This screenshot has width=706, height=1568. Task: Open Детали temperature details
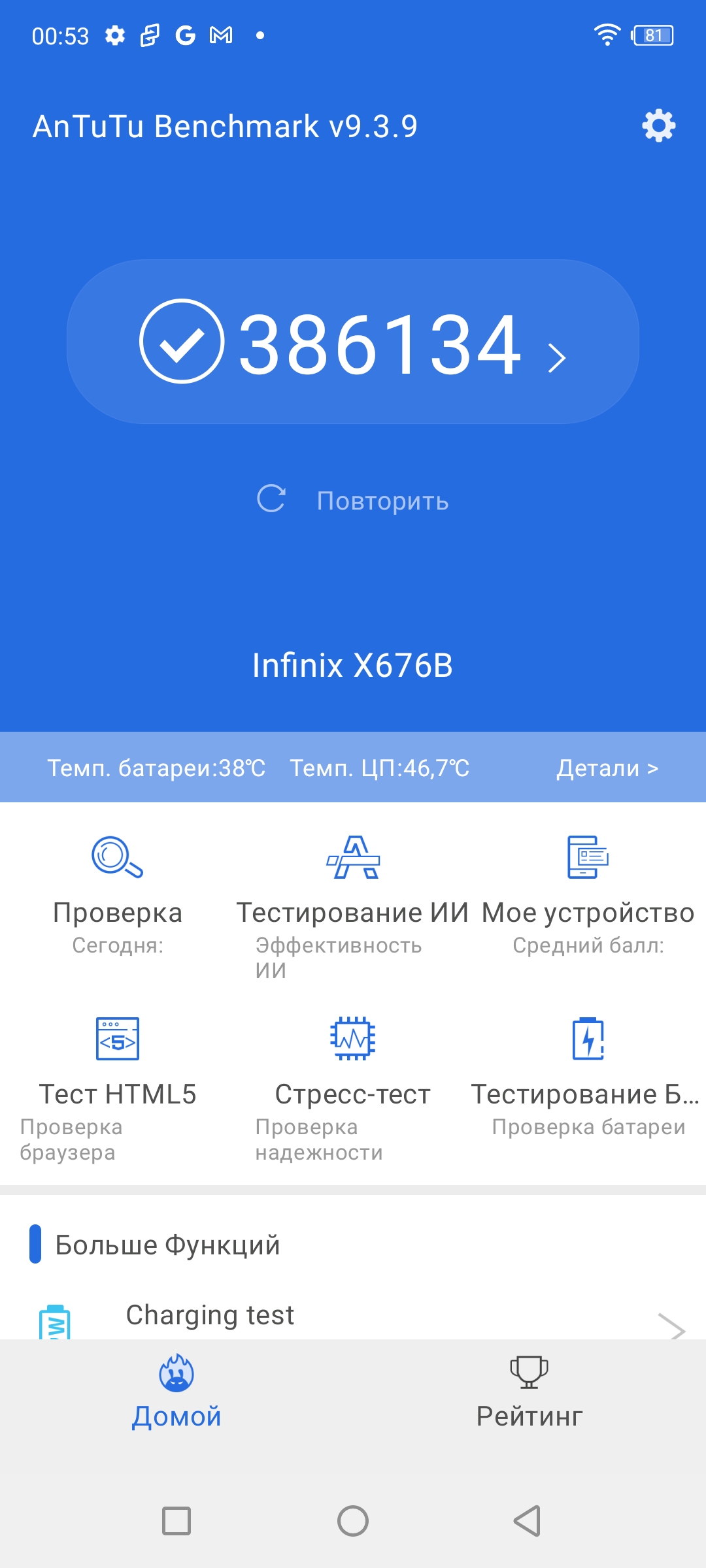point(607,768)
